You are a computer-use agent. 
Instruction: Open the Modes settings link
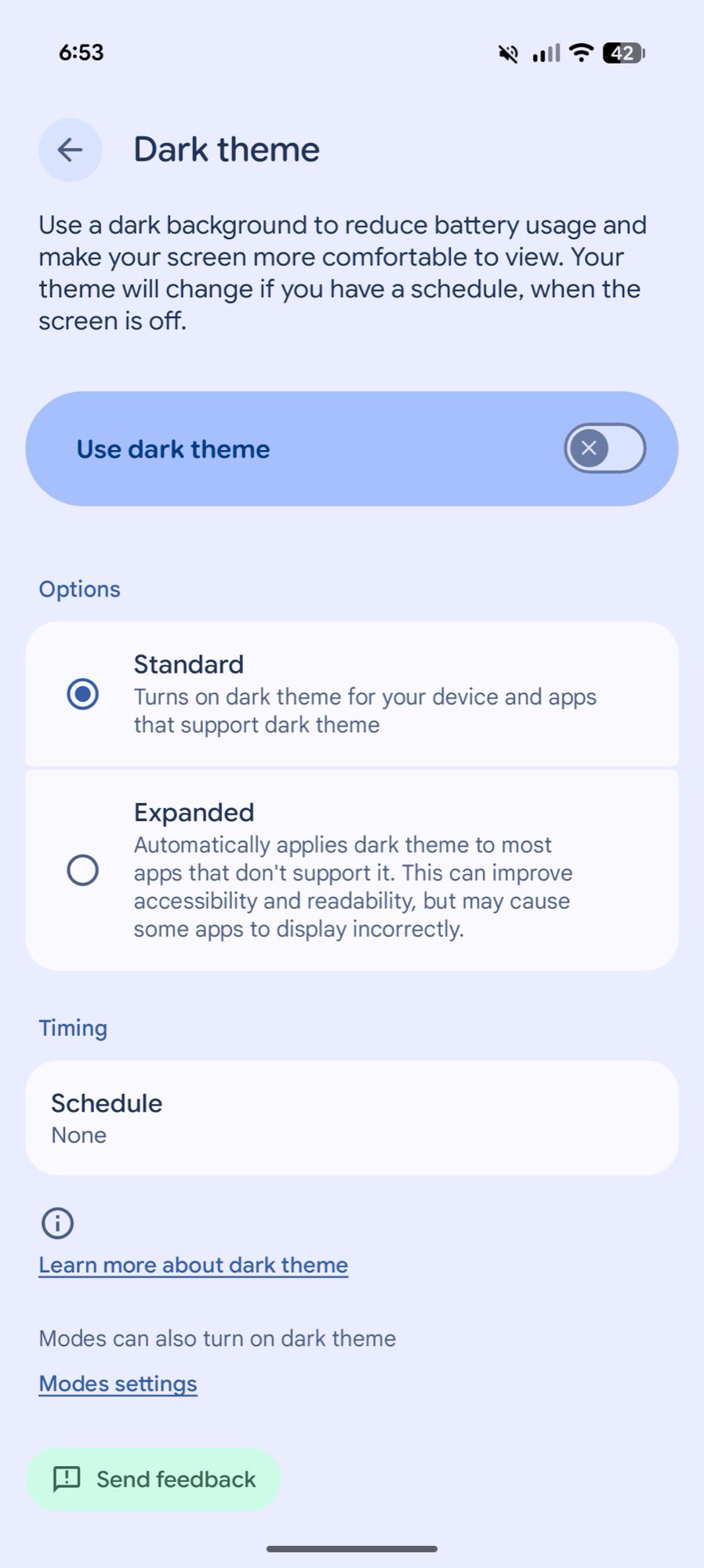click(x=118, y=1384)
